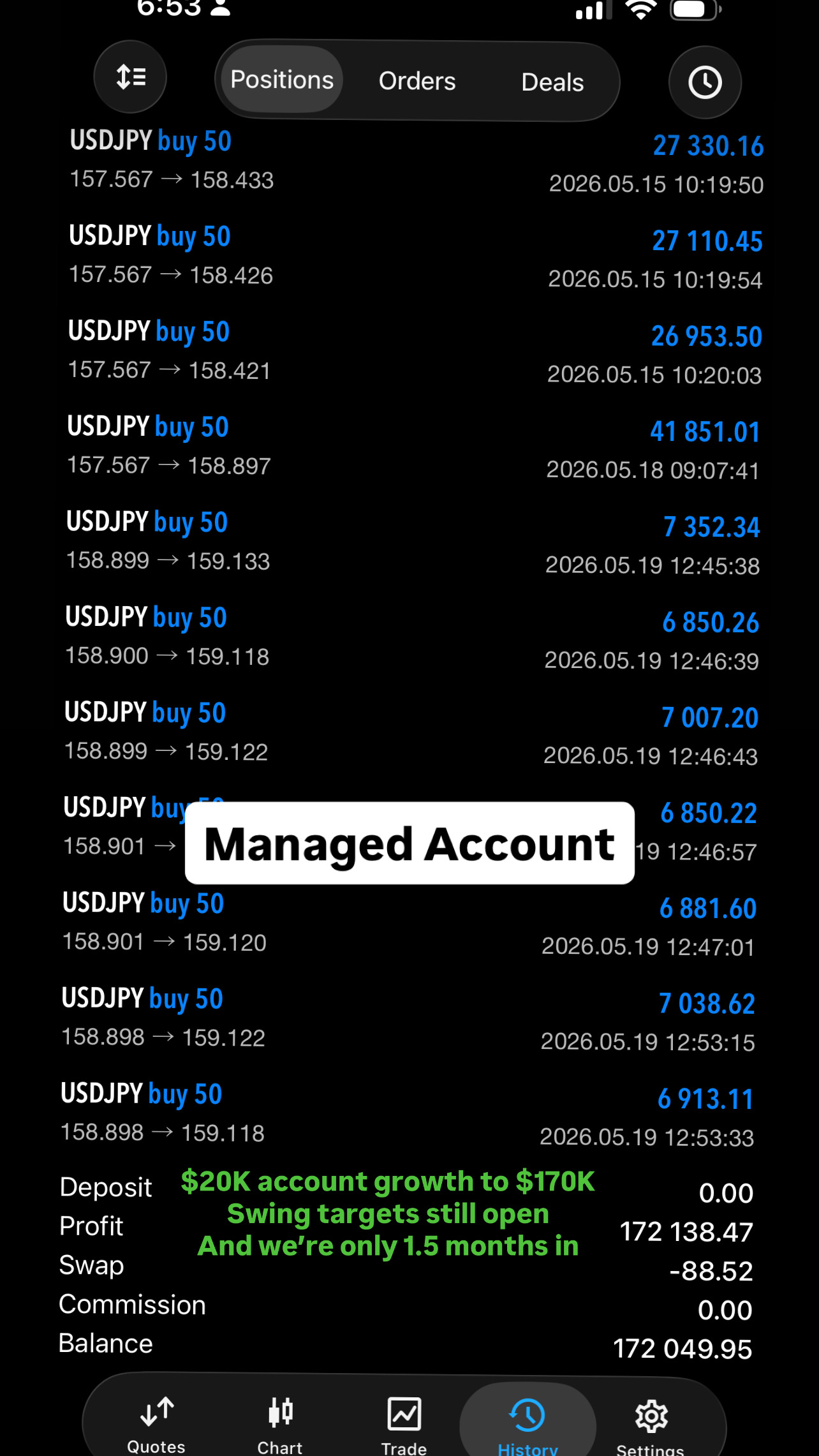This screenshot has width=819, height=1456.
Task: Expand the USDJPY position with profit 7 007.20
Action: tap(412, 732)
